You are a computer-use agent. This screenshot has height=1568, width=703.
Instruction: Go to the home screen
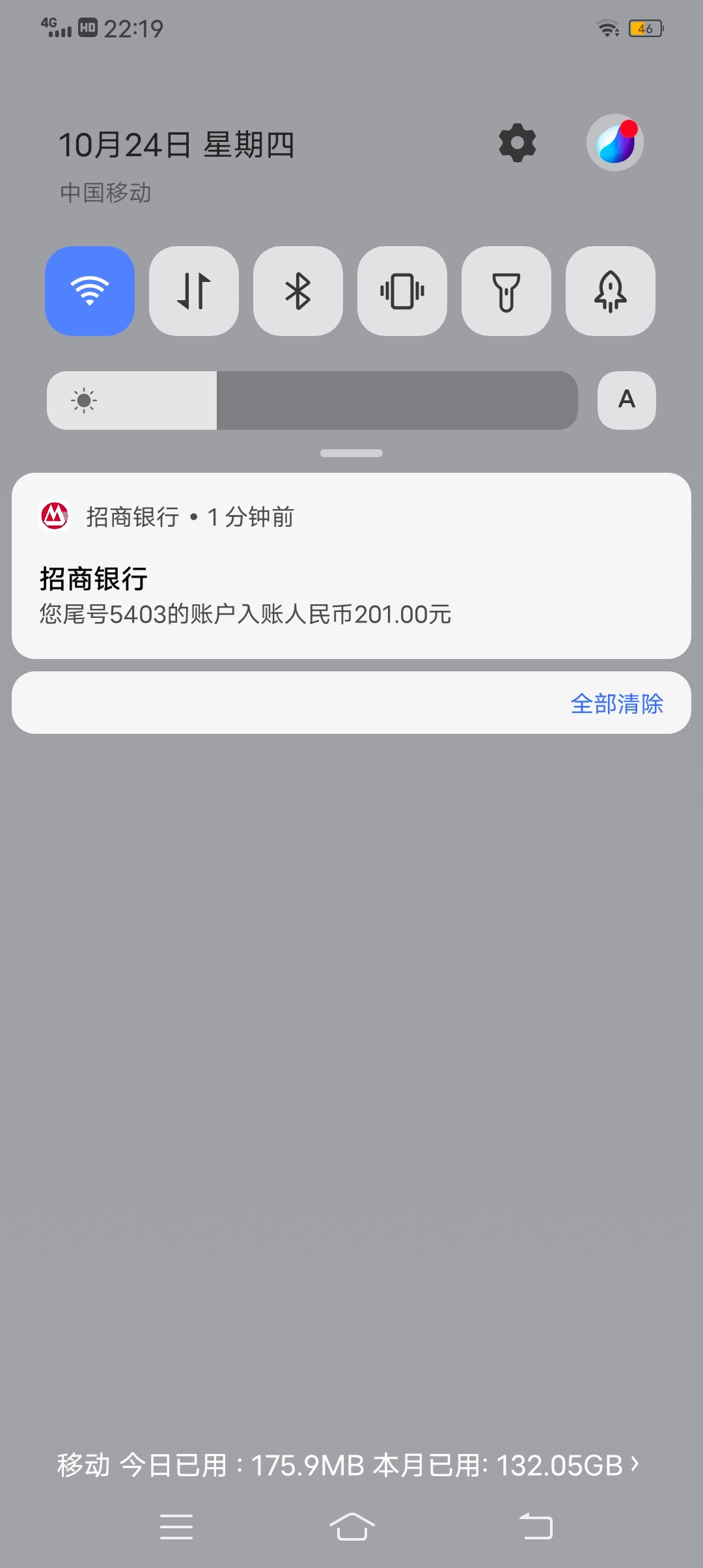(351, 1526)
